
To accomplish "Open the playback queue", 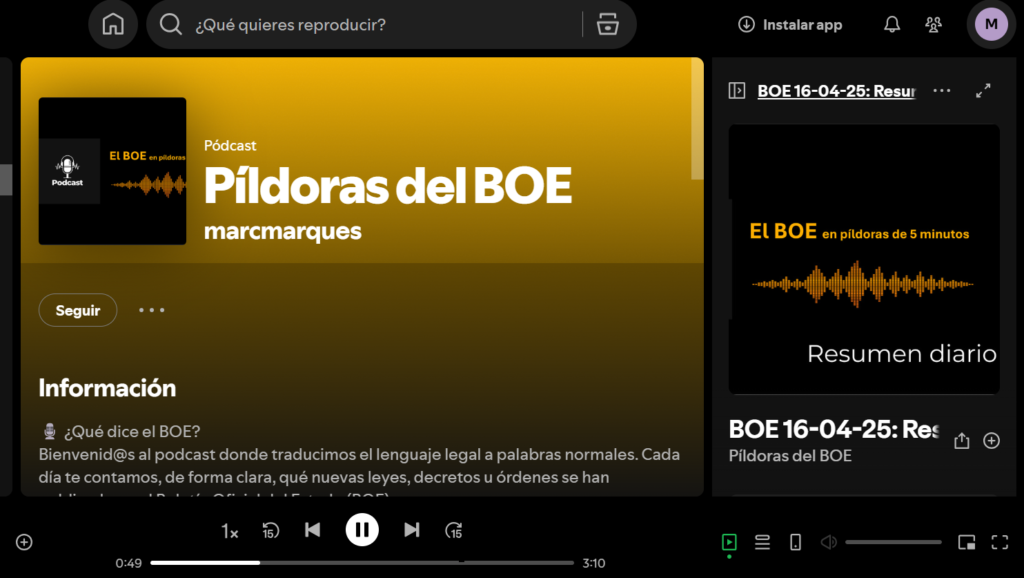I will pyautogui.click(x=762, y=542).
